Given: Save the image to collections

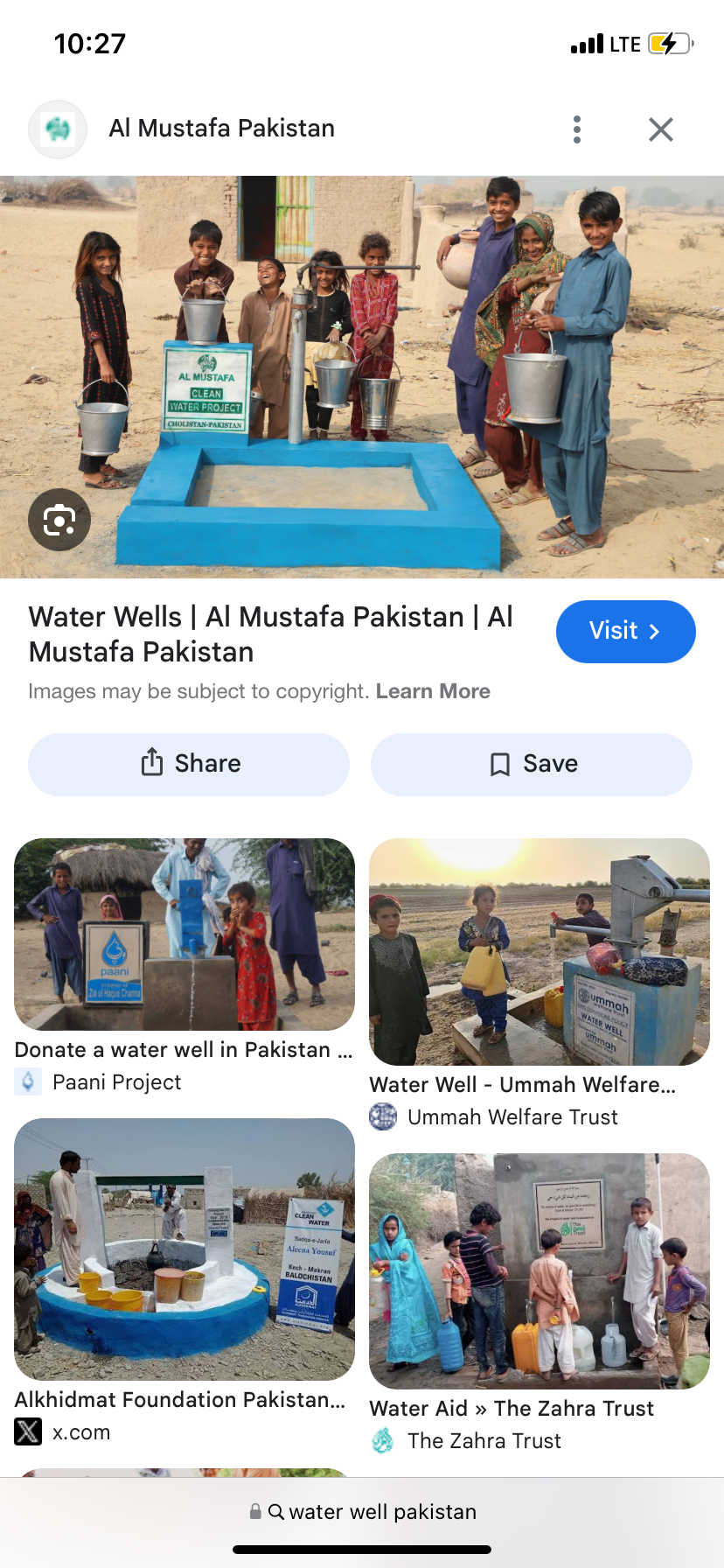Looking at the screenshot, I should (x=532, y=764).
